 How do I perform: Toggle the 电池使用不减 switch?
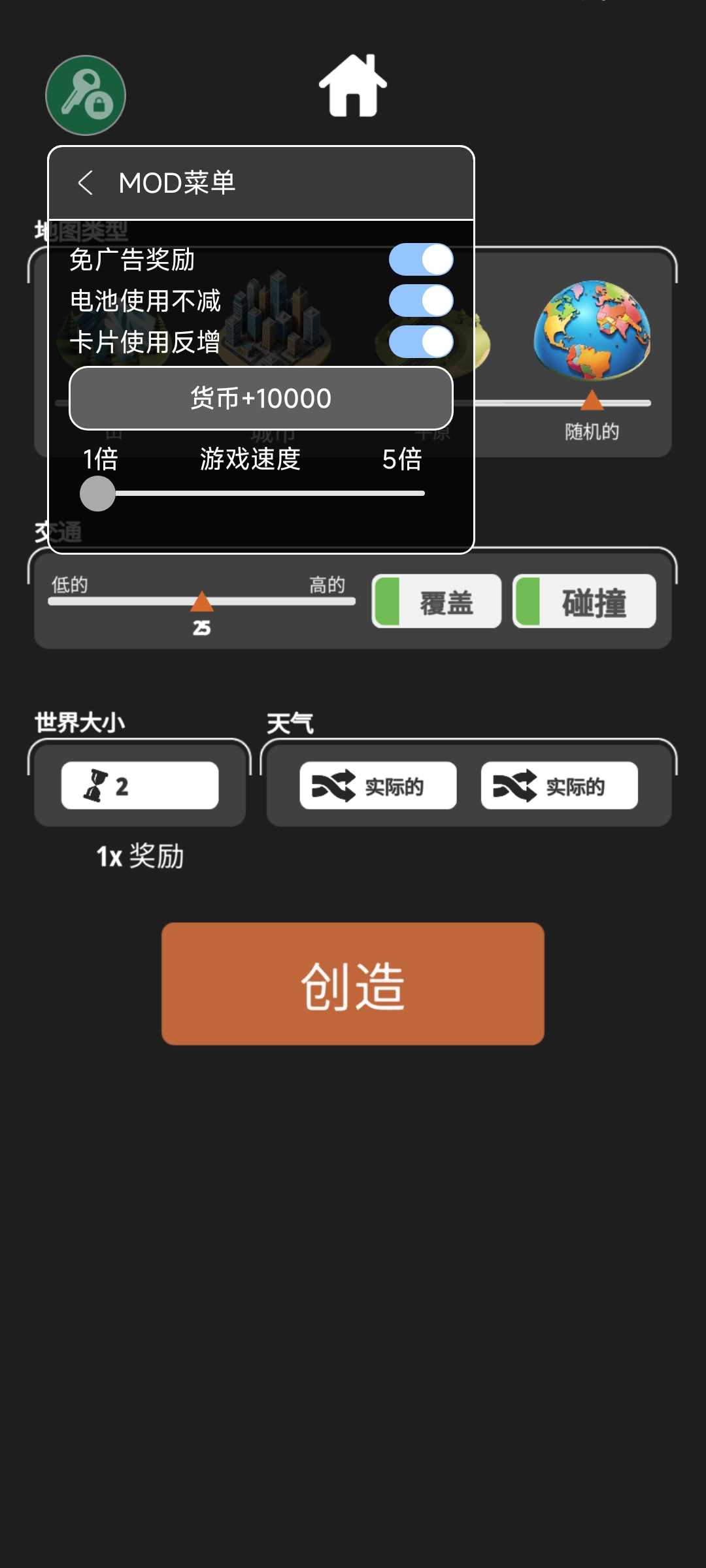[421, 301]
